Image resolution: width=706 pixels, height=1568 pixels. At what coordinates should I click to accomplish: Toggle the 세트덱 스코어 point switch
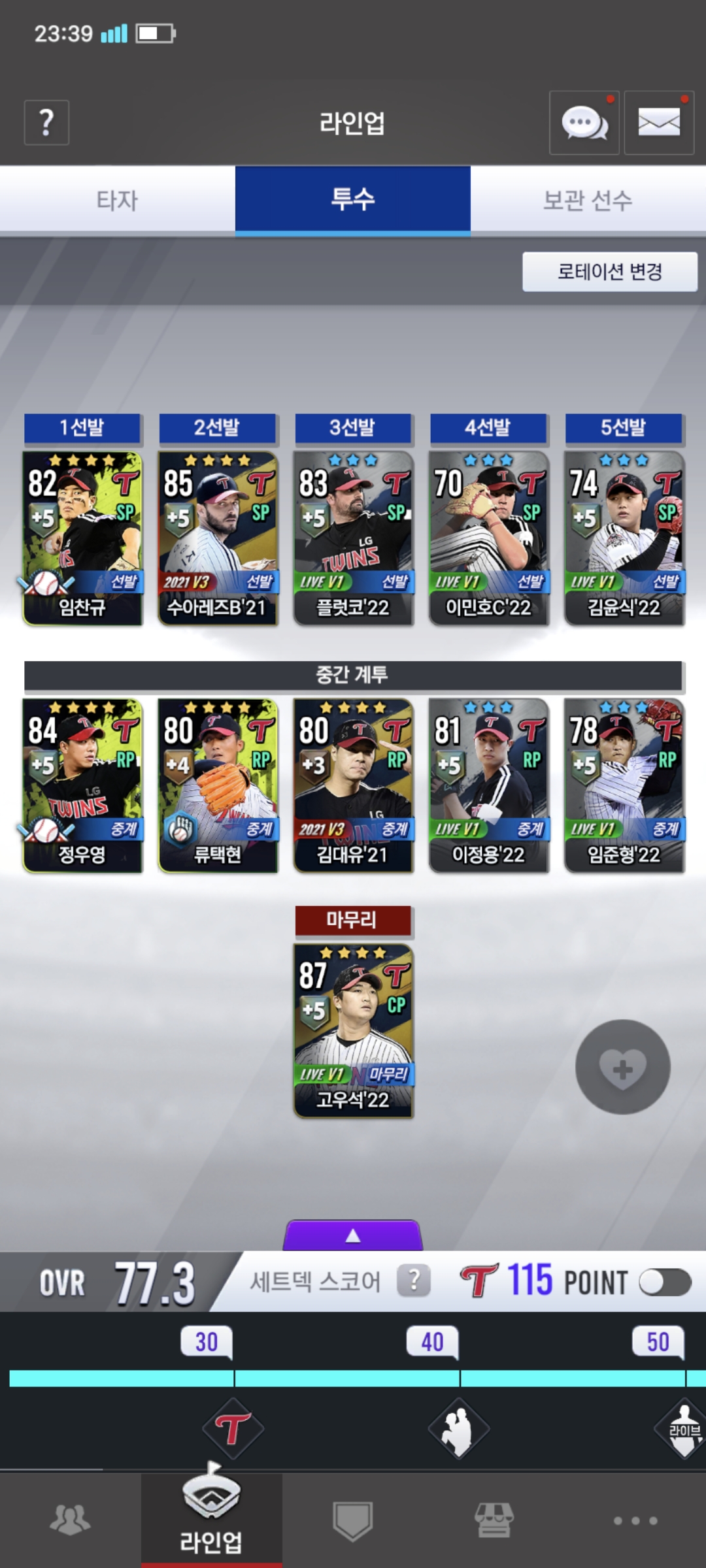coord(665,1282)
